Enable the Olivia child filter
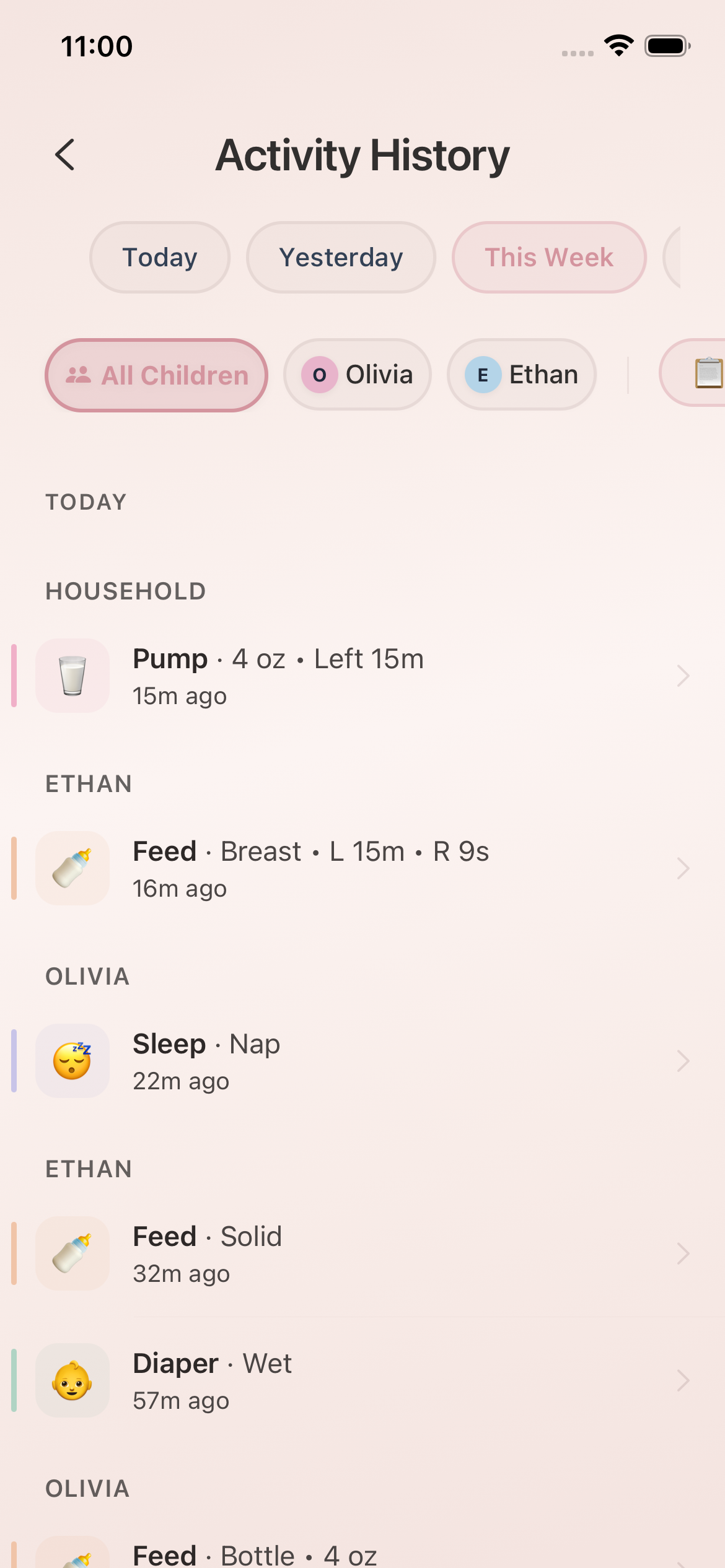The height and width of the screenshot is (1568, 725). coord(358,374)
